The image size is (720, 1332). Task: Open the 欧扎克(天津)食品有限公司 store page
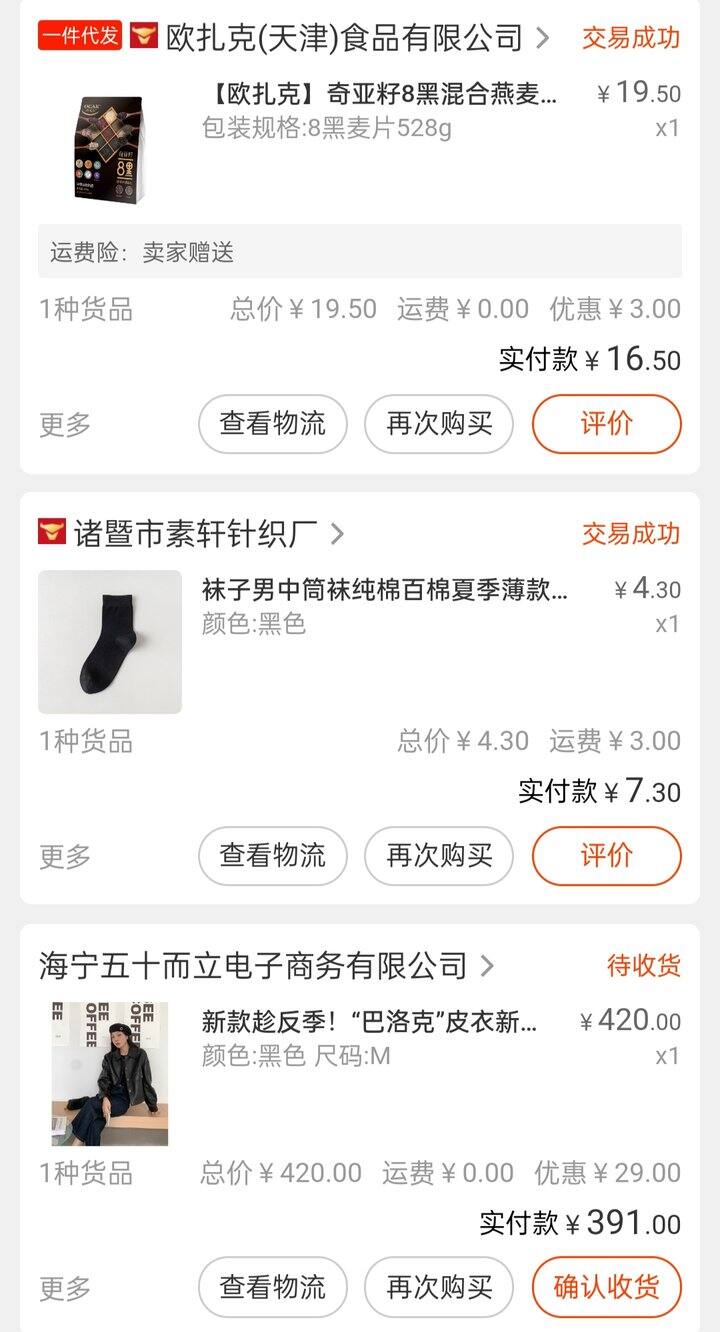coord(345,38)
